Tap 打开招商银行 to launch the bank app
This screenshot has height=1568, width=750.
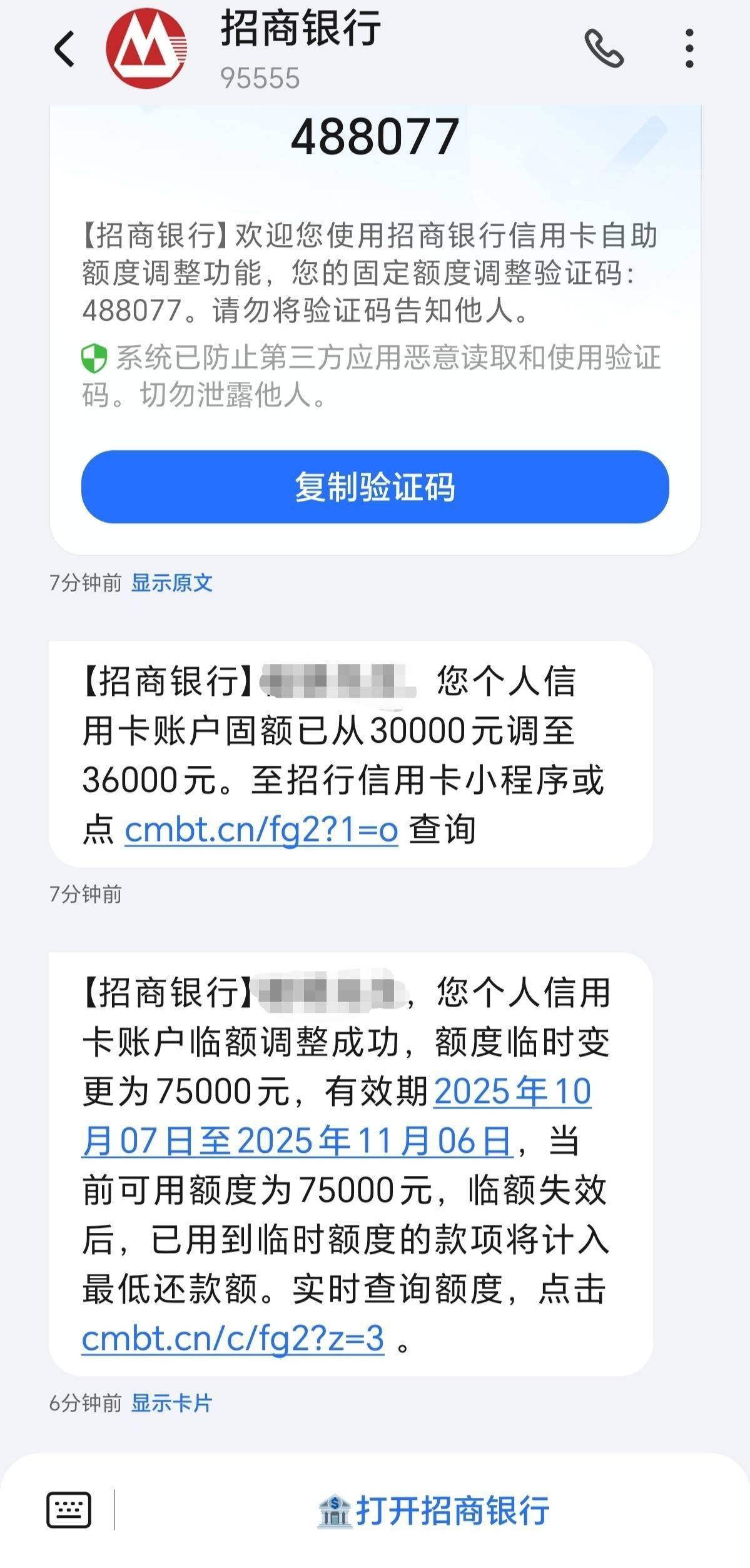(433, 1510)
